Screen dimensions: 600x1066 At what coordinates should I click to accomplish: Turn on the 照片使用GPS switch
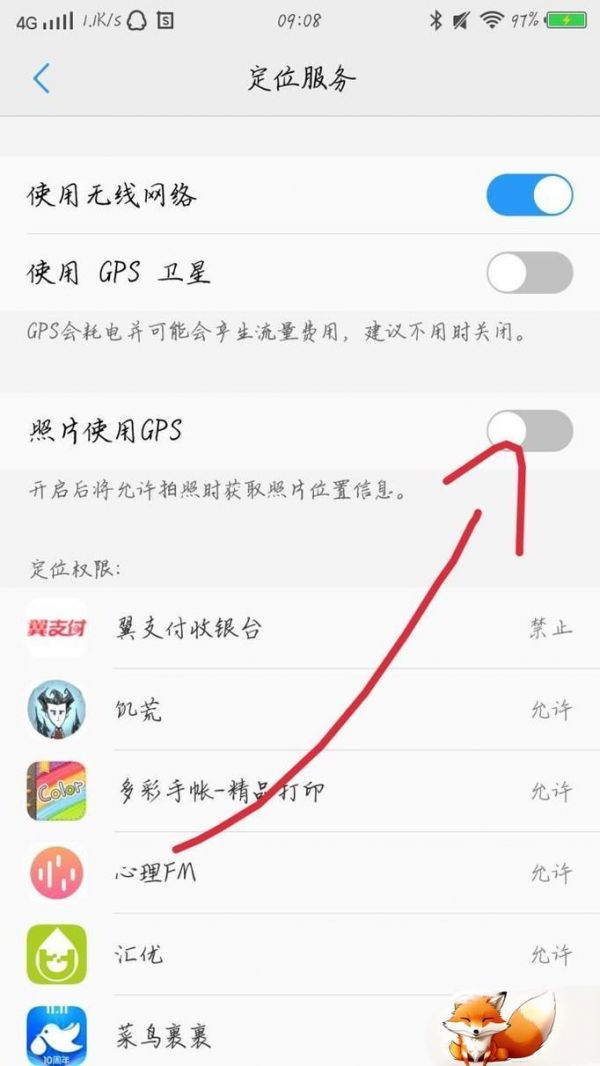[x=529, y=430]
